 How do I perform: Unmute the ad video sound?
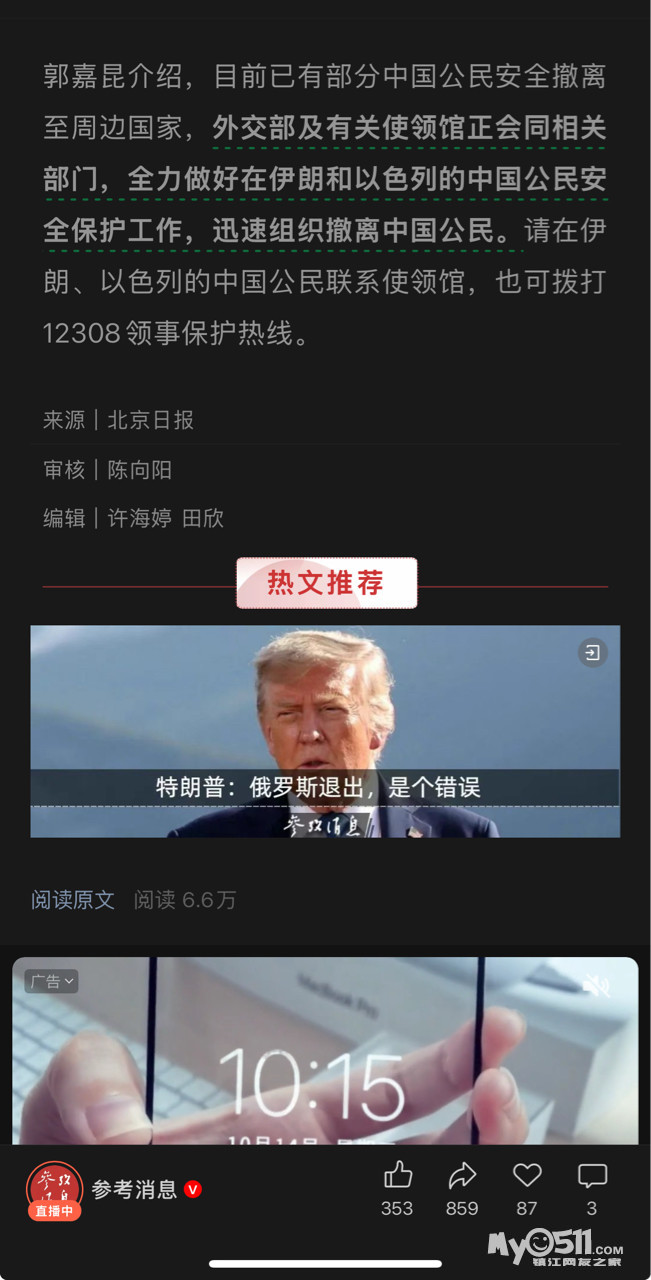pyautogui.click(x=596, y=987)
